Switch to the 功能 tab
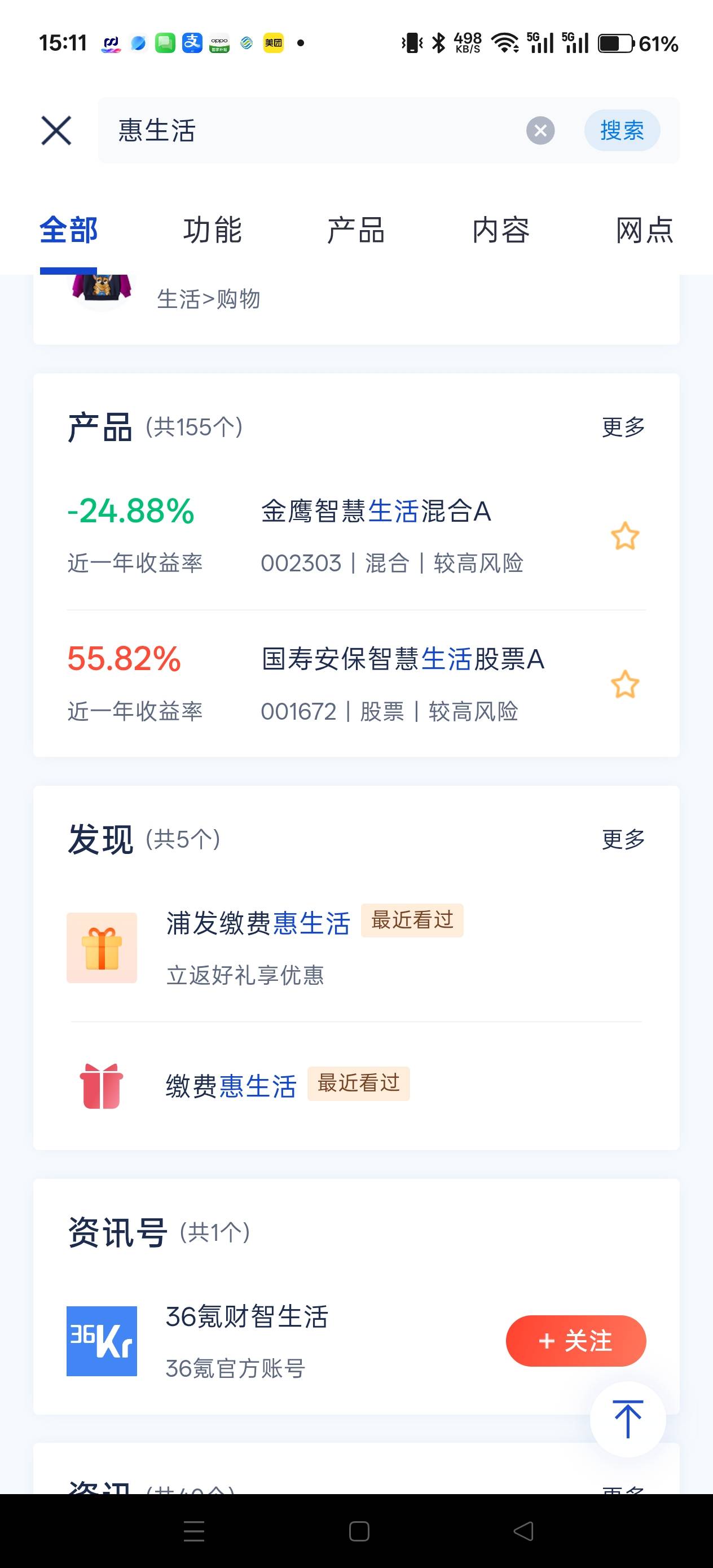The width and height of the screenshot is (713, 1568). (213, 230)
